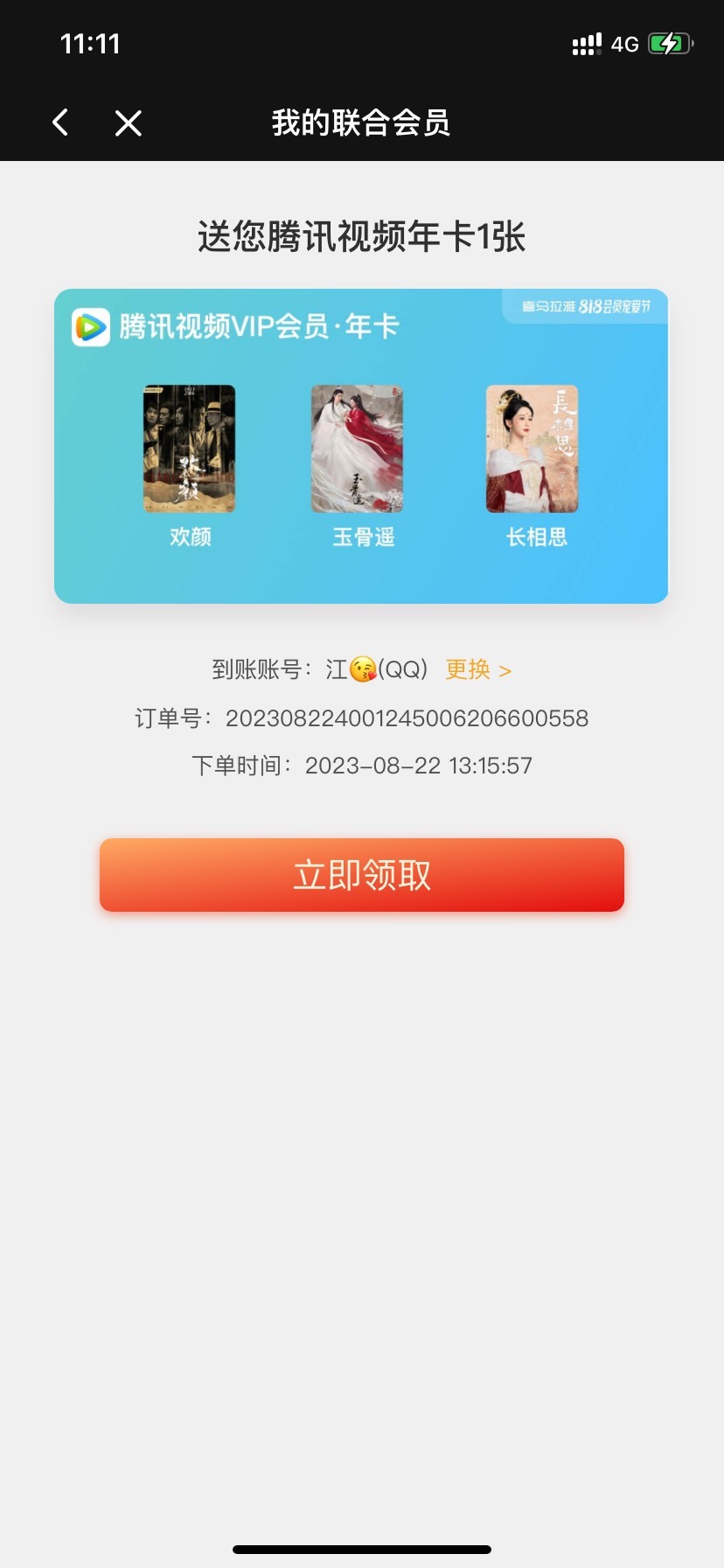Close the 我的联合会员 page
This screenshot has width=724, height=1568.
click(129, 122)
